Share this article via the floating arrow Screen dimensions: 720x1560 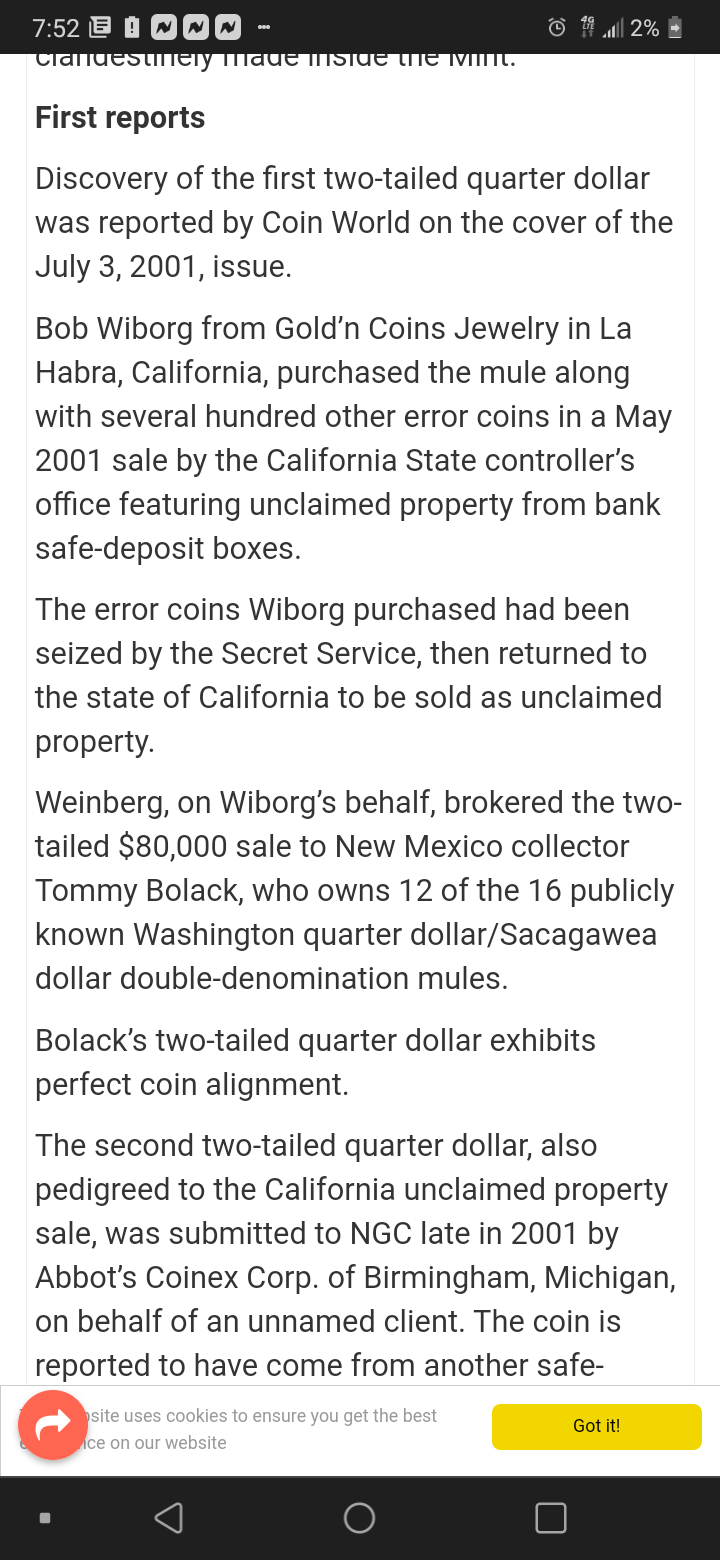coord(53,1424)
